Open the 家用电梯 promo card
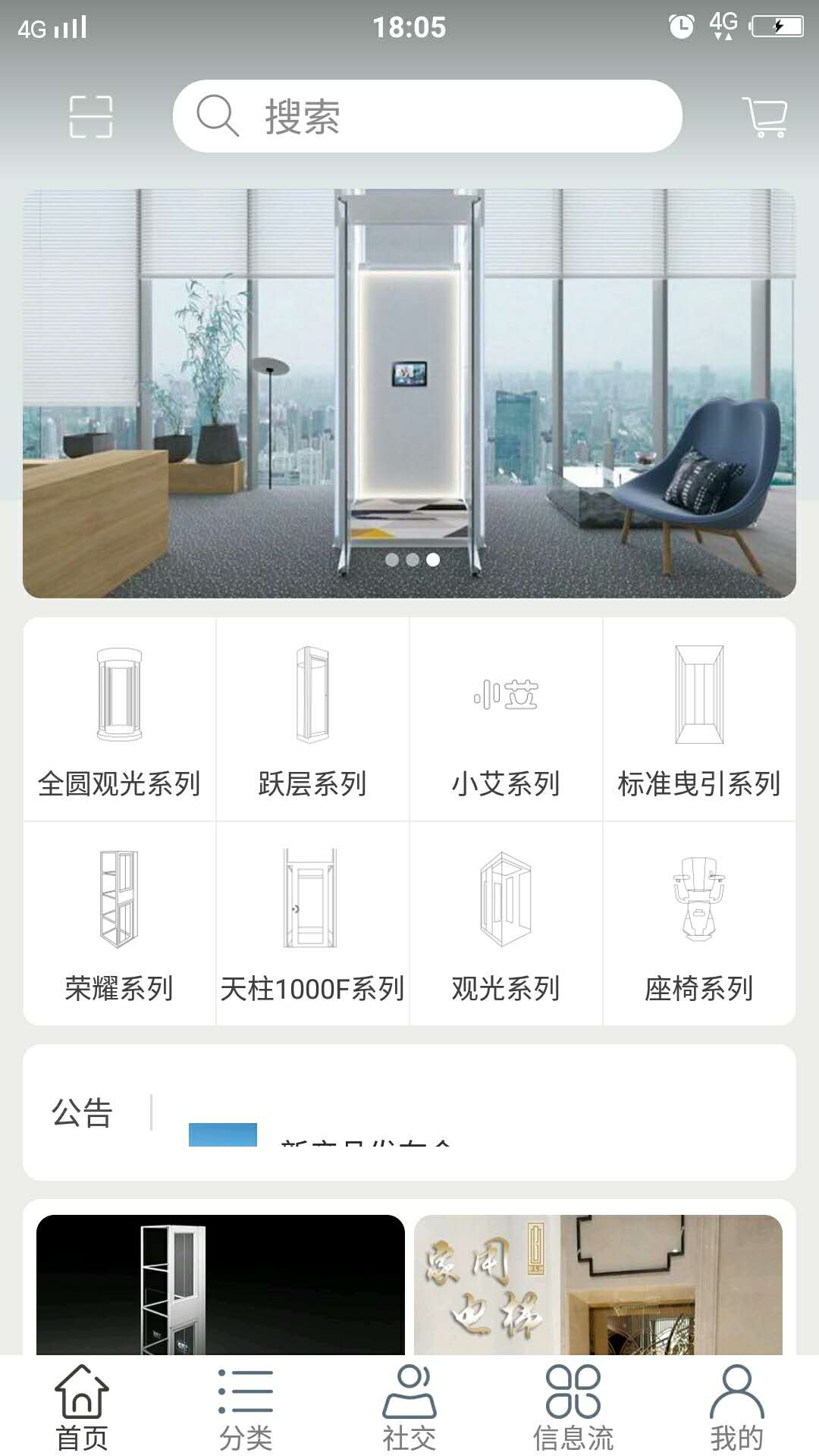The height and width of the screenshot is (1456, 819). (x=598, y=1285)
